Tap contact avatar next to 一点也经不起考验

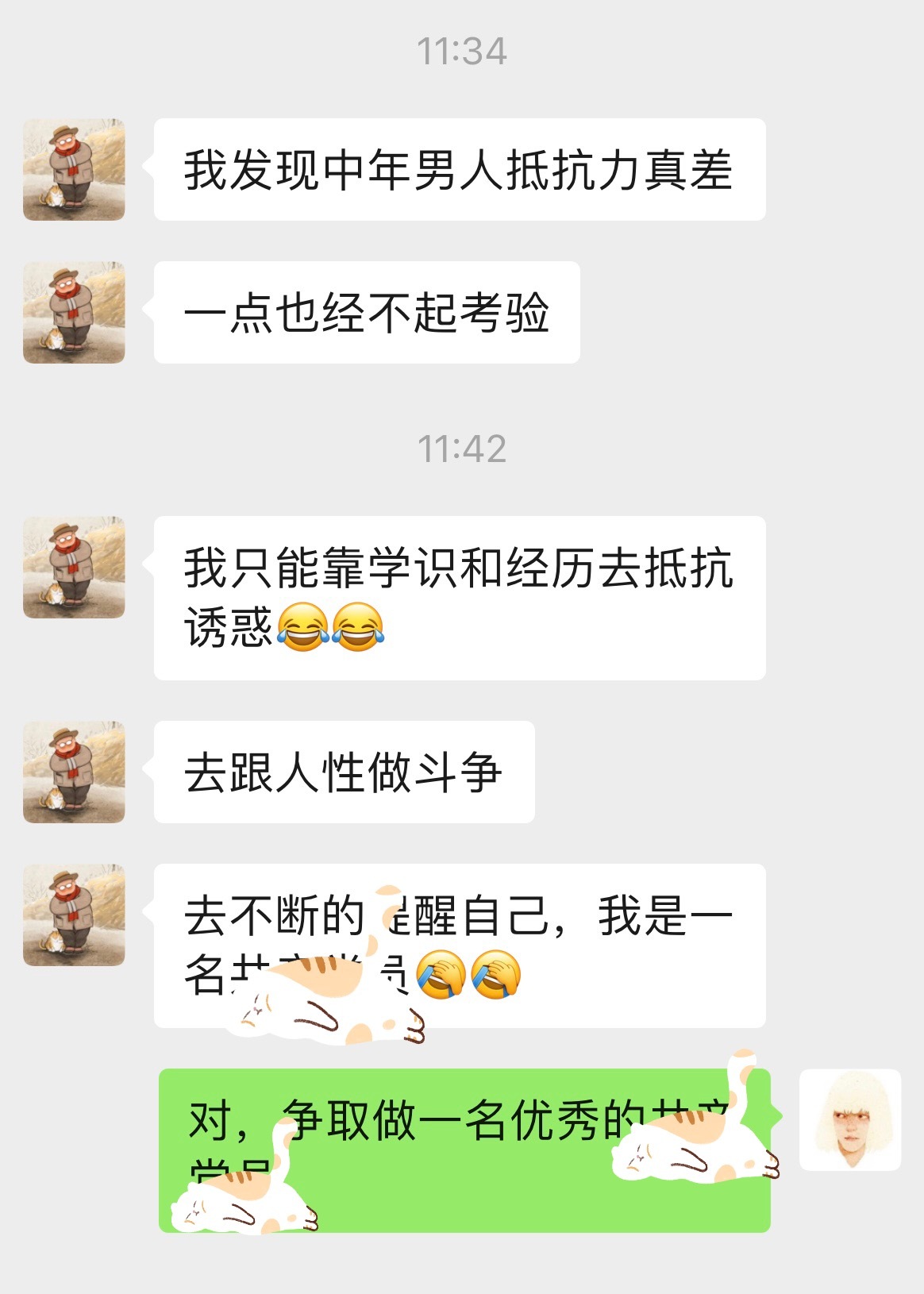pyautogui.click(x=74, y=313)
